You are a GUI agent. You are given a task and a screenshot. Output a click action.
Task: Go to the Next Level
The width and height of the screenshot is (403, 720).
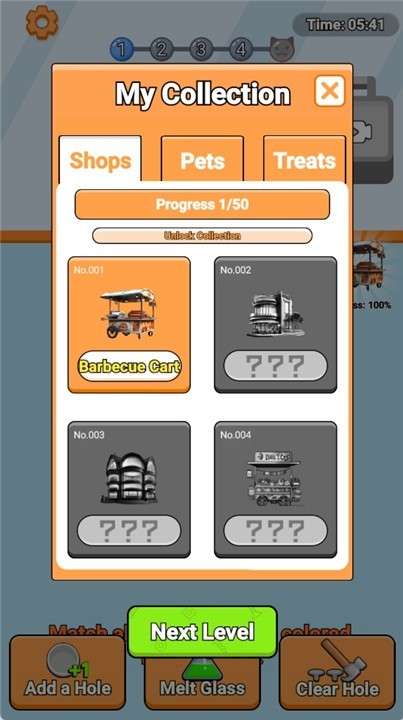[202, 632]
